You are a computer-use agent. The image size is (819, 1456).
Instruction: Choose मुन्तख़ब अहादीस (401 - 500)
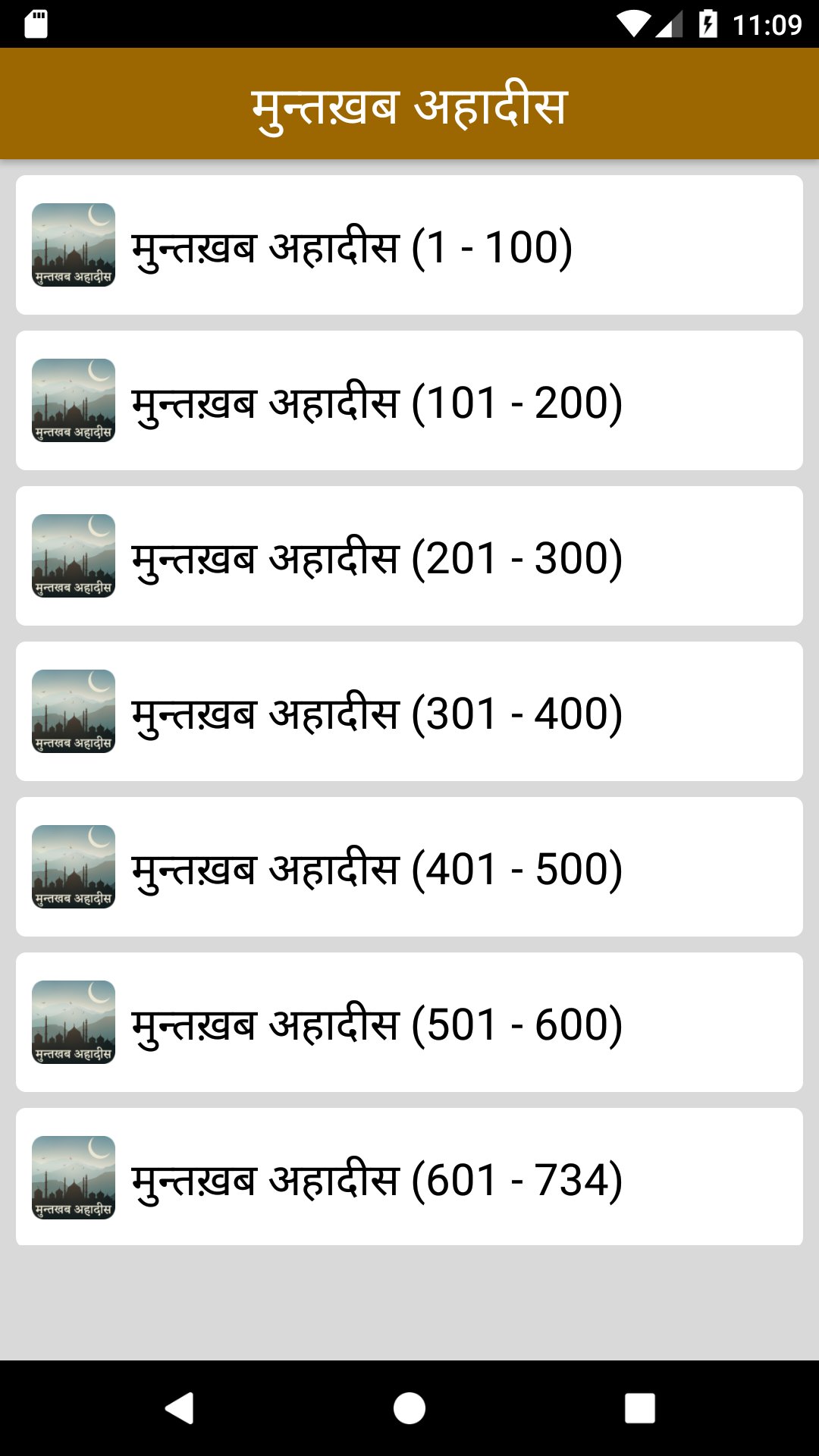409,868
